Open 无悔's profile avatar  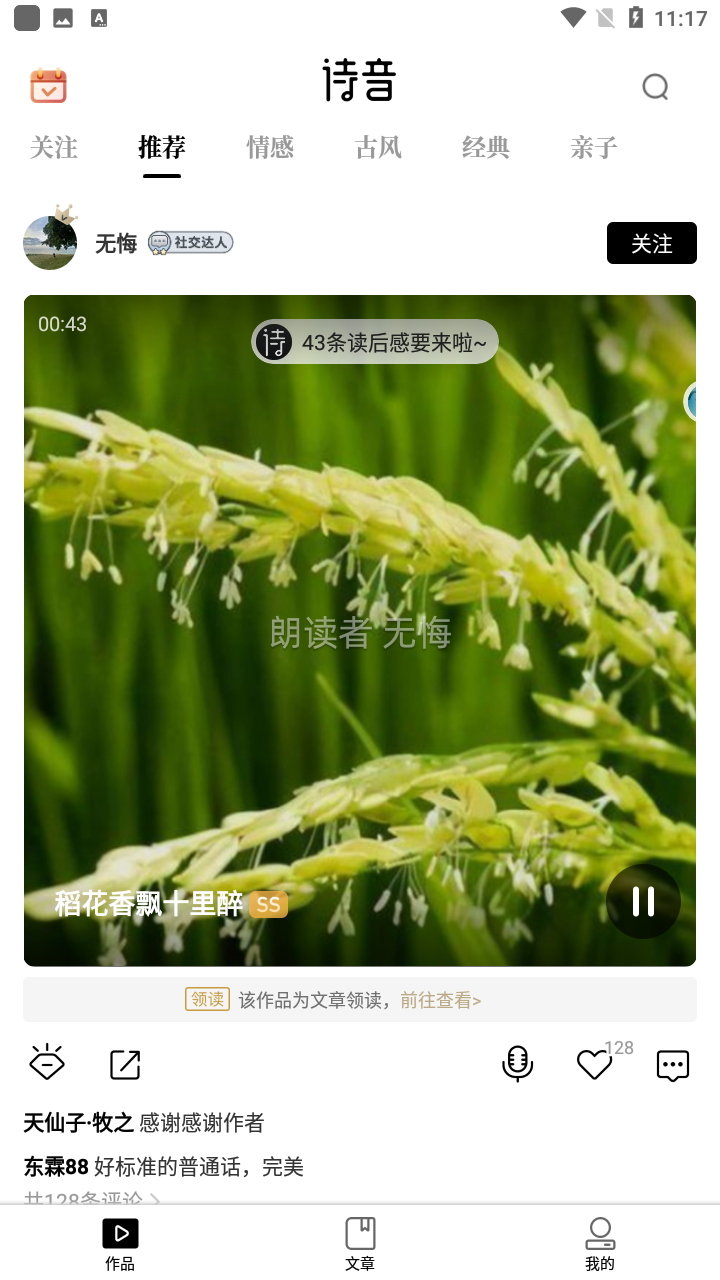[50, 243]
